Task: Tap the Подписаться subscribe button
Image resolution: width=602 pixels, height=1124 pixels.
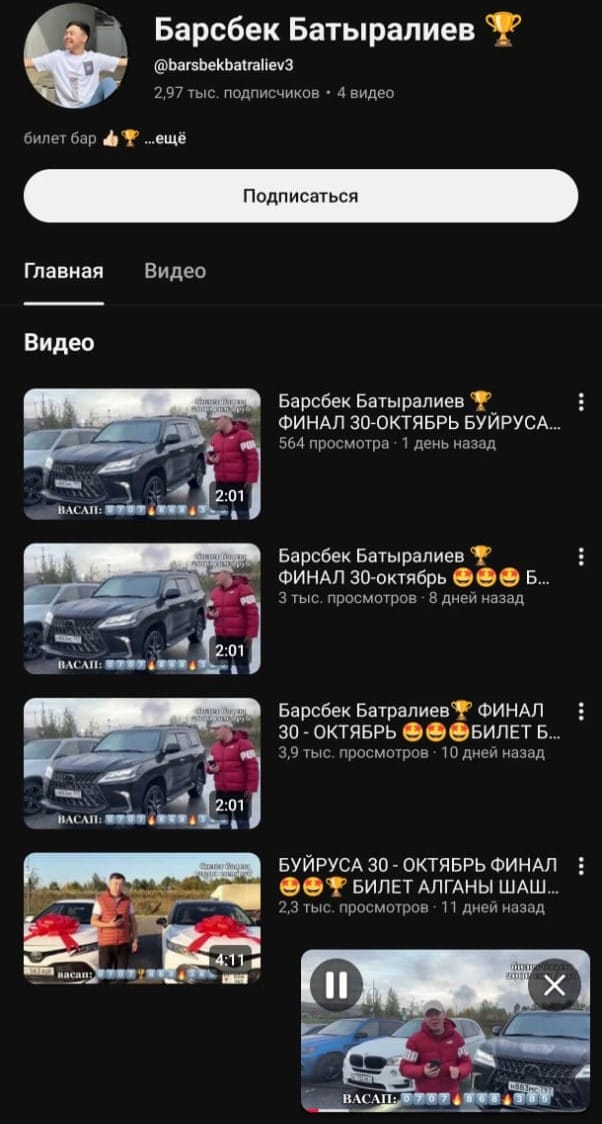Action: click(300, 196)
